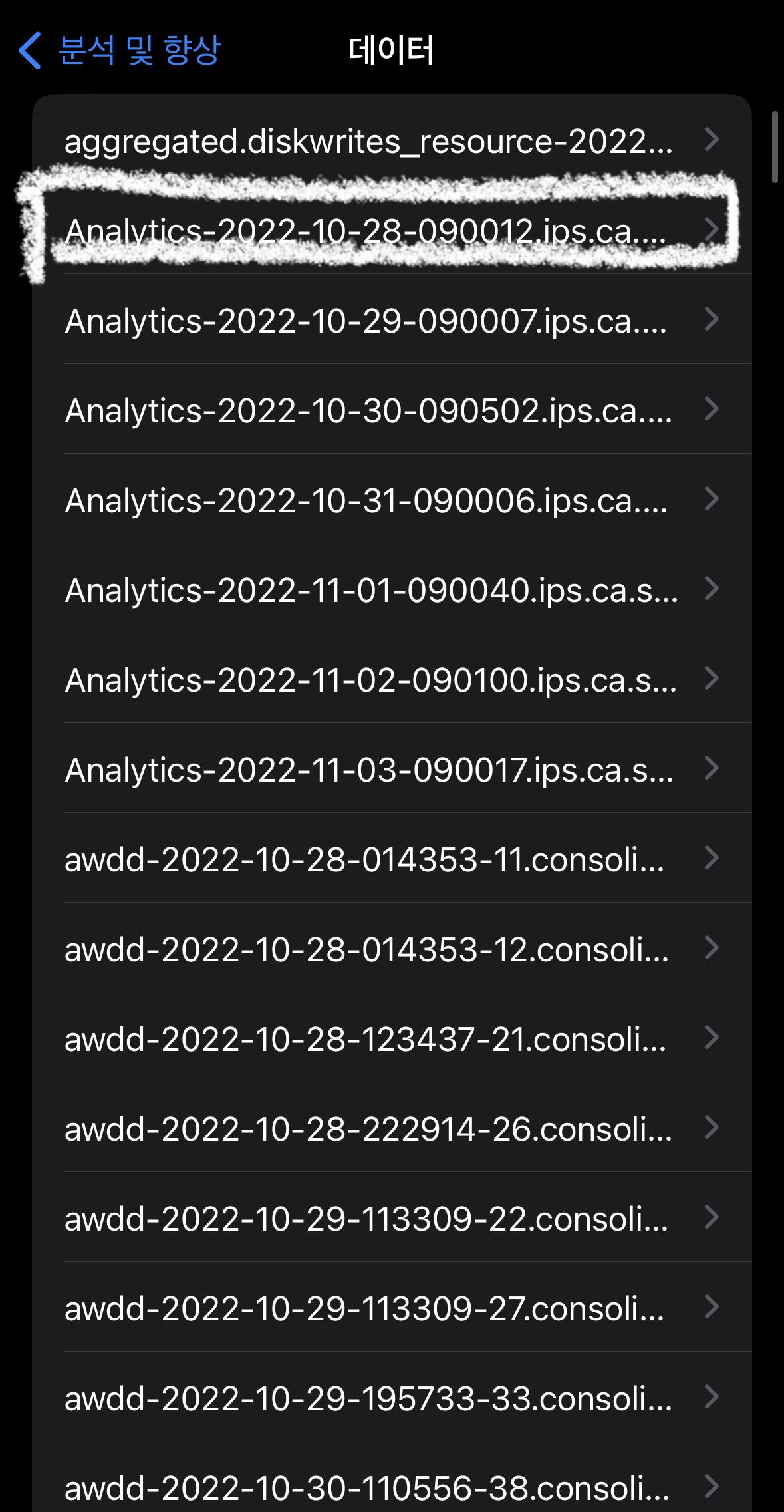784x1512 pixels.
Task: Open aggregated.diskwrites_resource-2022 file
Action: pyautogui.click(x=392, y=140)
